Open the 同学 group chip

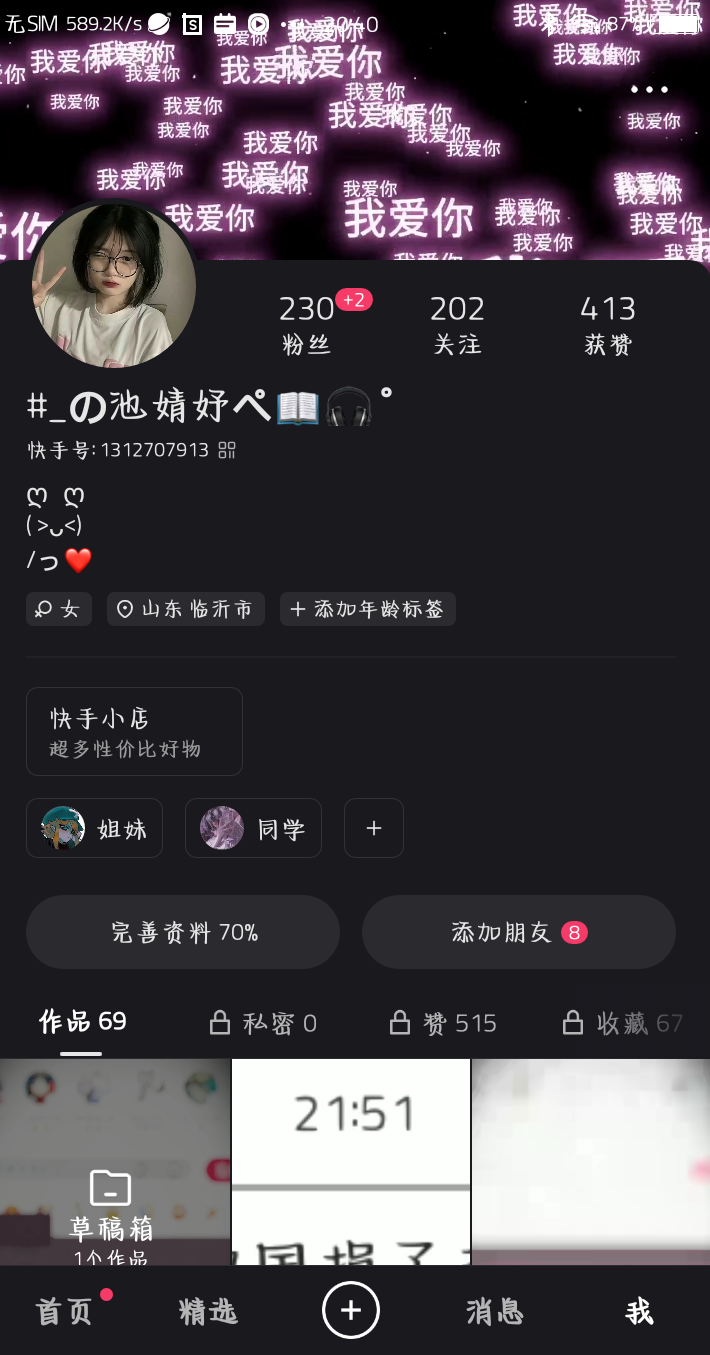click(x=253, y=828)
